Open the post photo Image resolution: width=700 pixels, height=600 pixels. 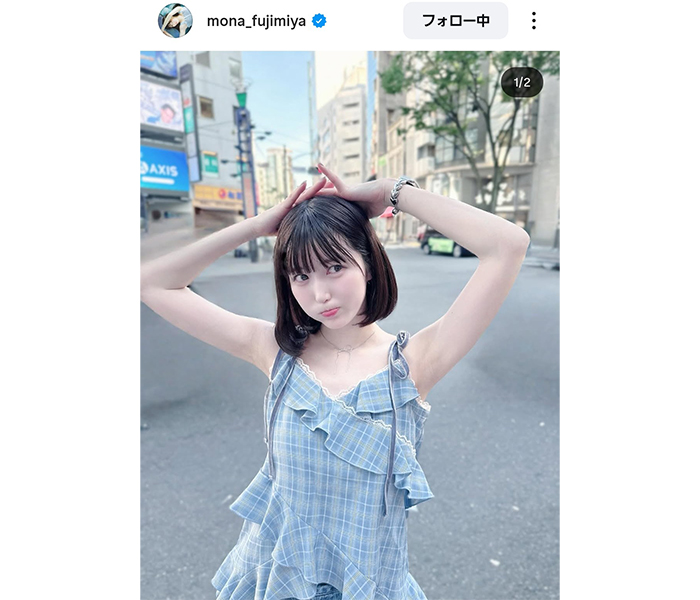[349, 325]
